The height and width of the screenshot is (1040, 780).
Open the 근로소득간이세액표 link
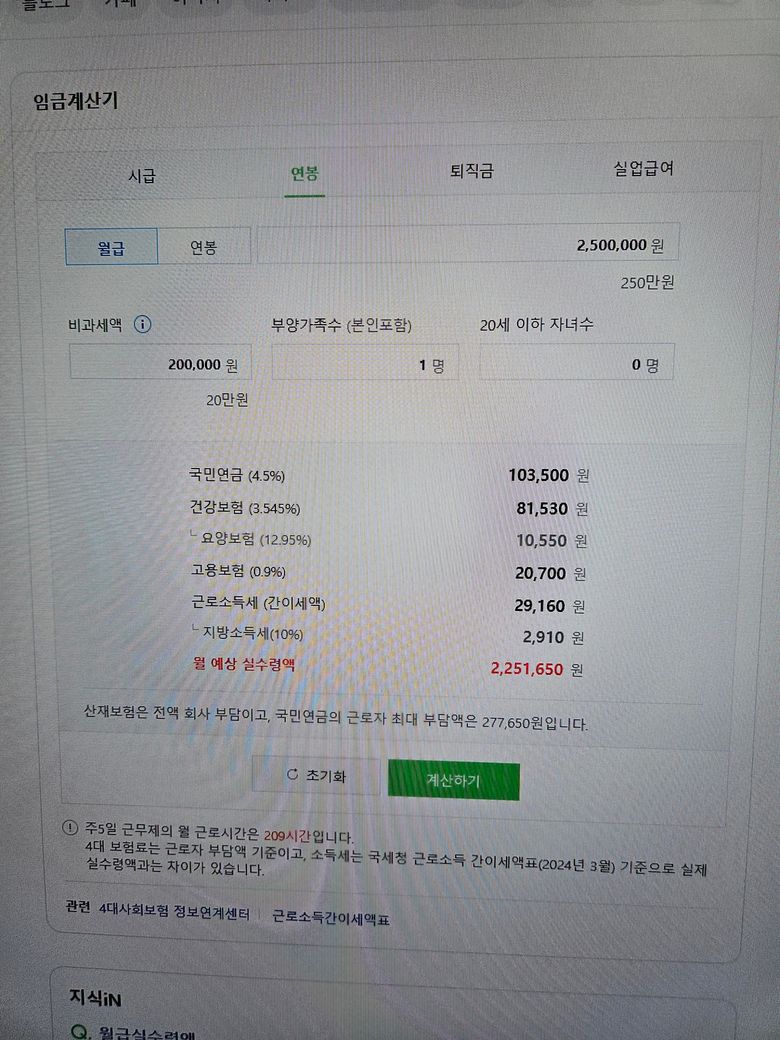[331, 916]
